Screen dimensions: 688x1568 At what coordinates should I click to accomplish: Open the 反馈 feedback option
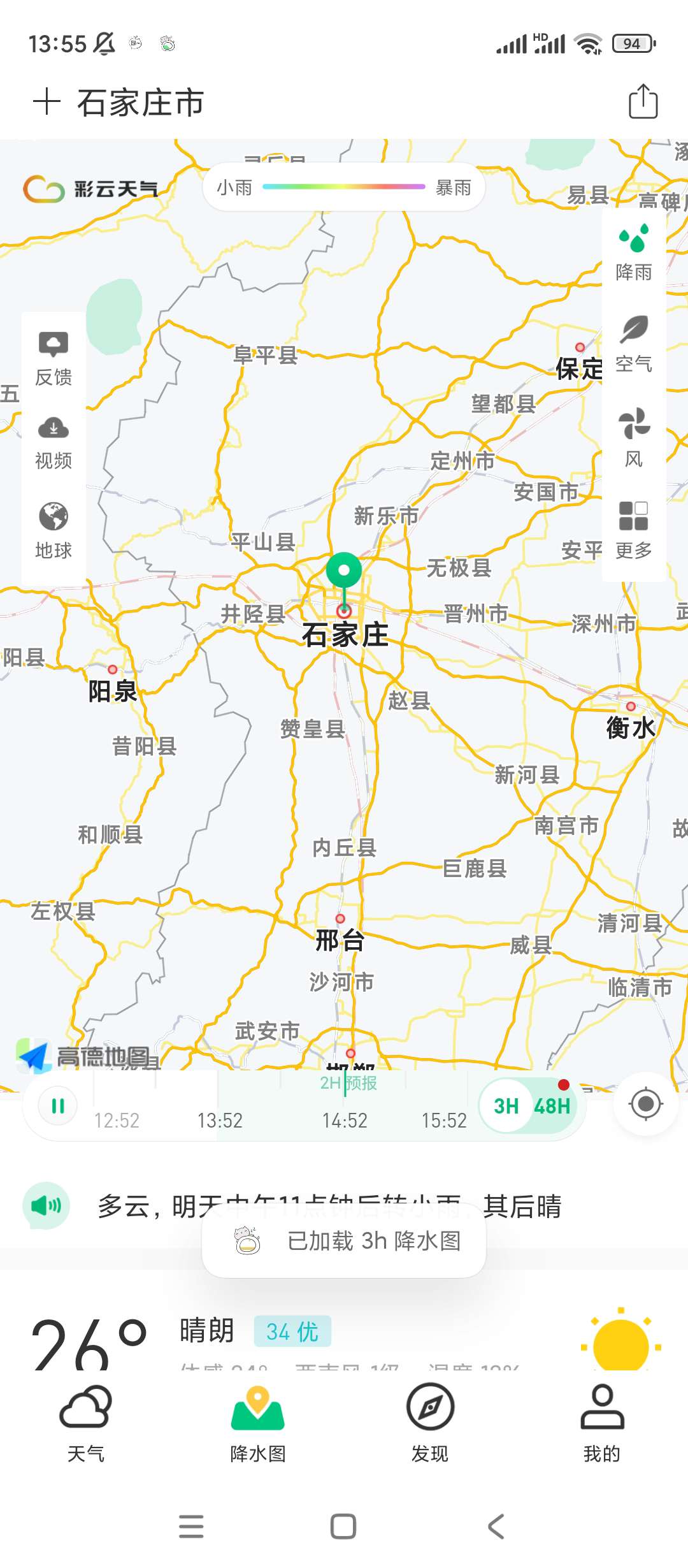coord(54,359)
